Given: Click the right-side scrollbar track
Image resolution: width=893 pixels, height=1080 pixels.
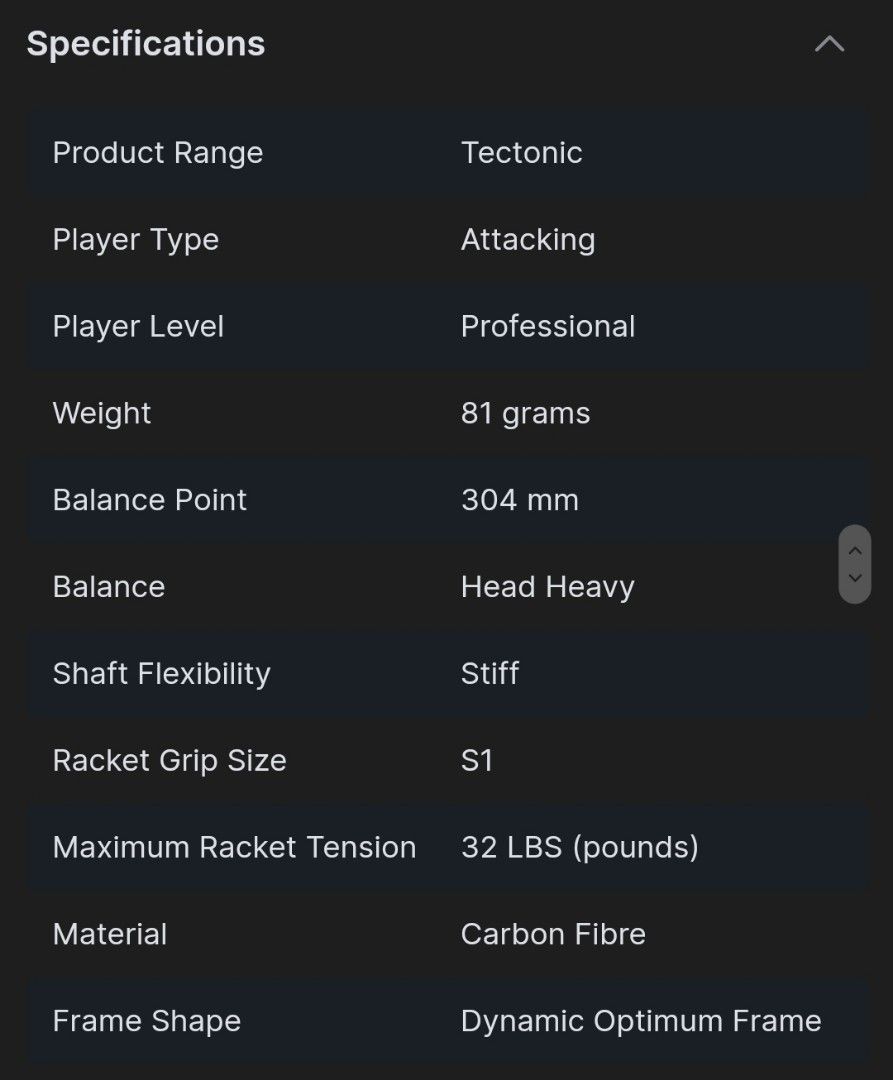Looking at the screenshot, I should pos(855,565).
